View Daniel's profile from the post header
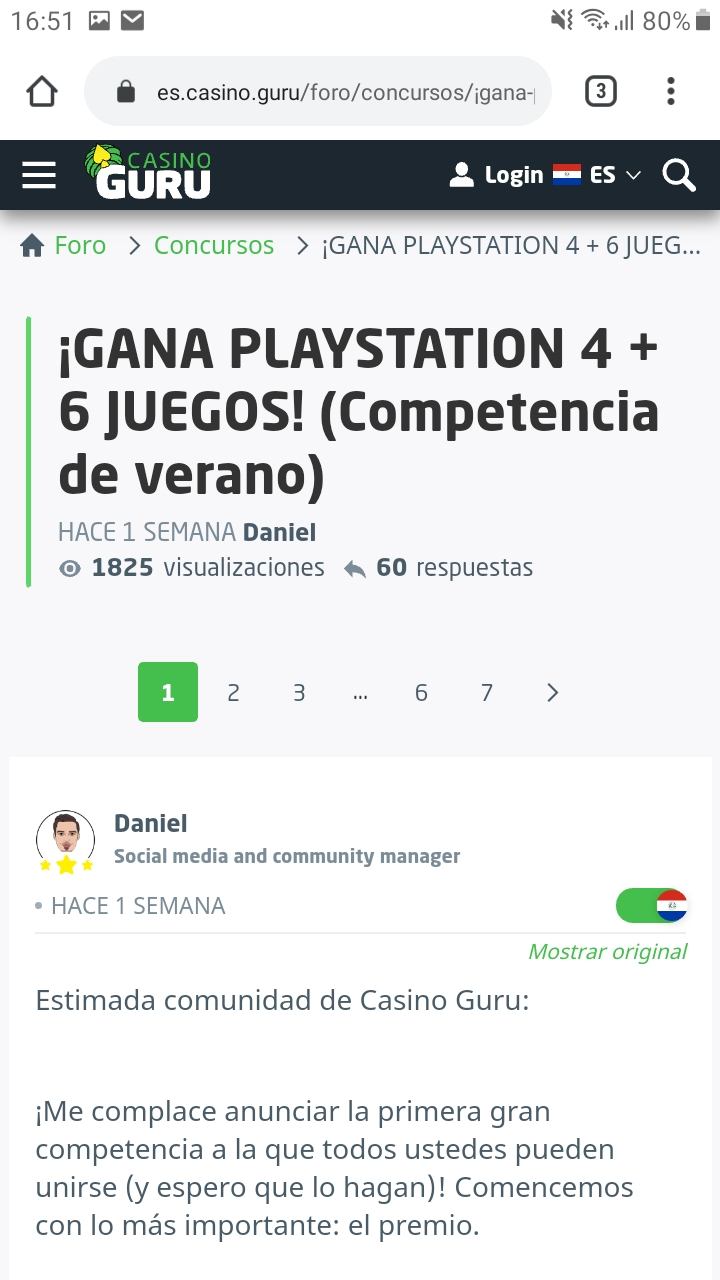 pyautogui.click(x=151, y=823)
